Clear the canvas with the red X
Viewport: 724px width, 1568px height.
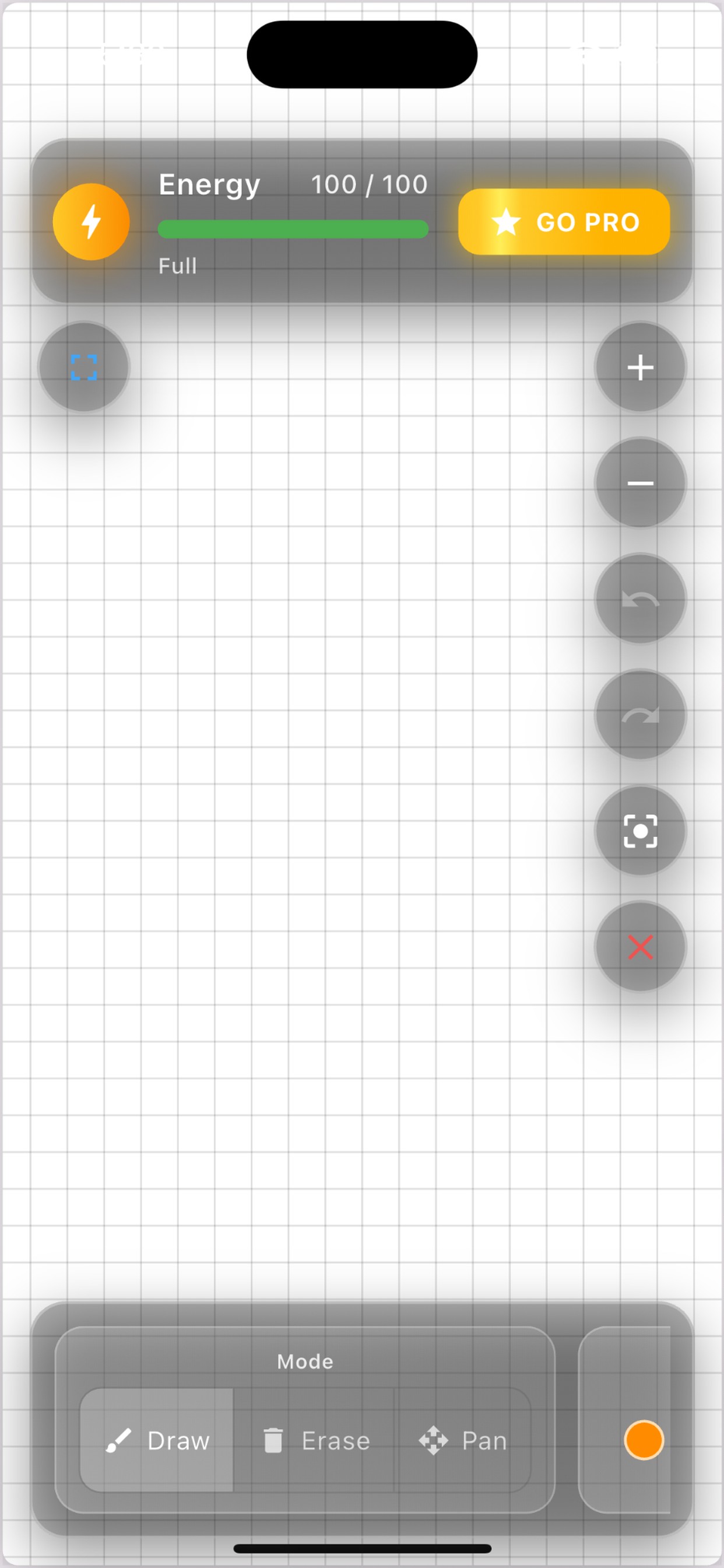(x=640, y=947)
